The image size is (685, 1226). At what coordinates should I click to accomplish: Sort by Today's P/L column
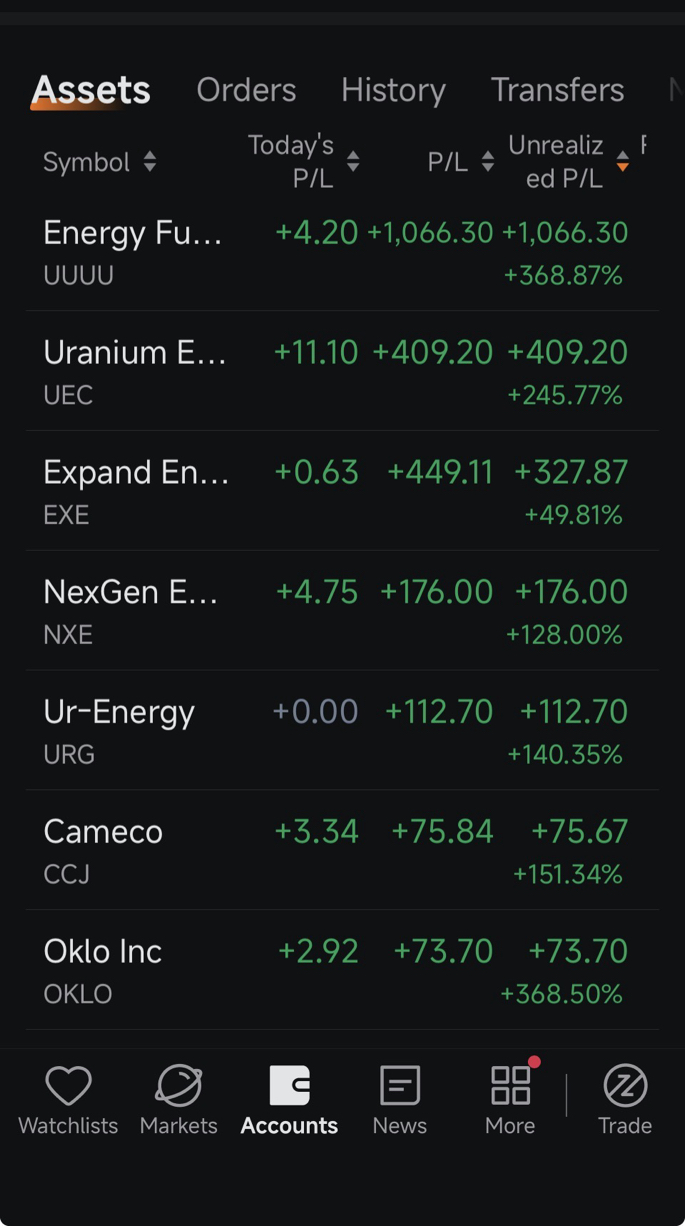tap(303, 161)
